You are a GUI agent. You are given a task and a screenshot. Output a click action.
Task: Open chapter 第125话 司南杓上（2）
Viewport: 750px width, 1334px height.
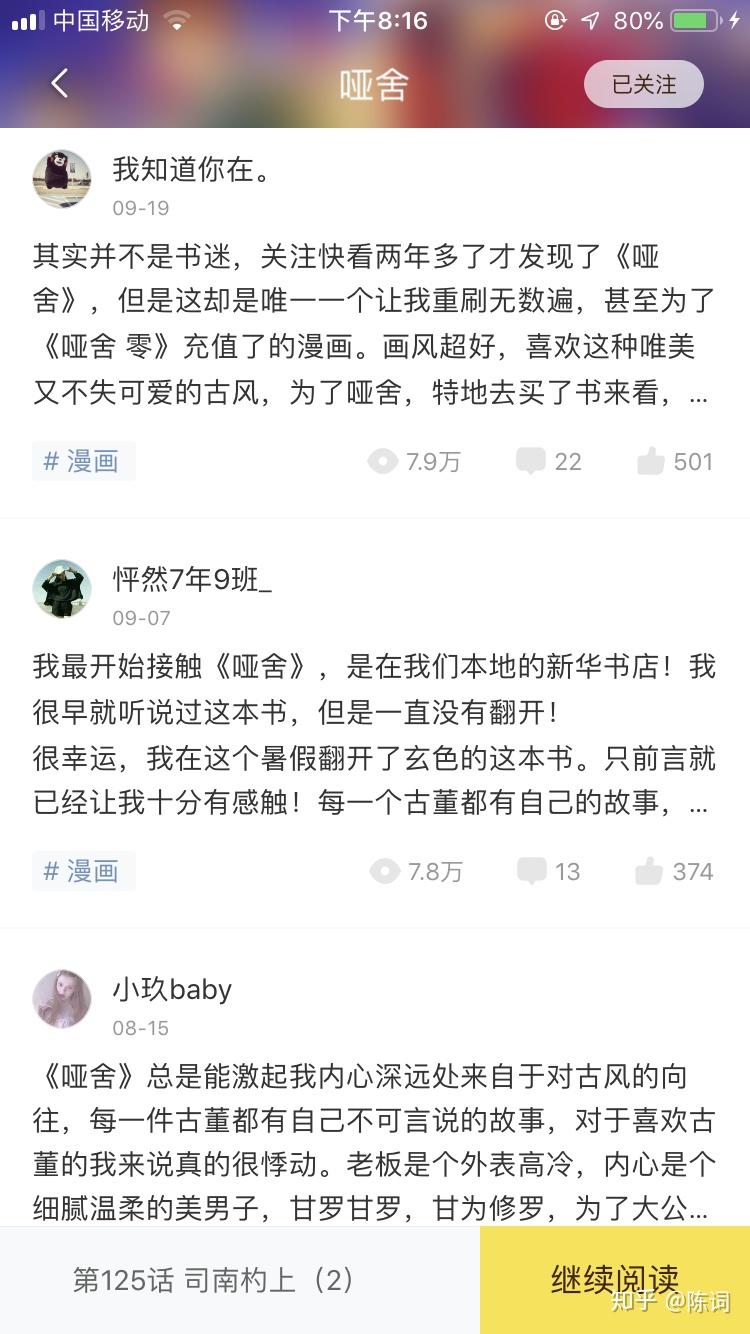tap(214, 1279)
